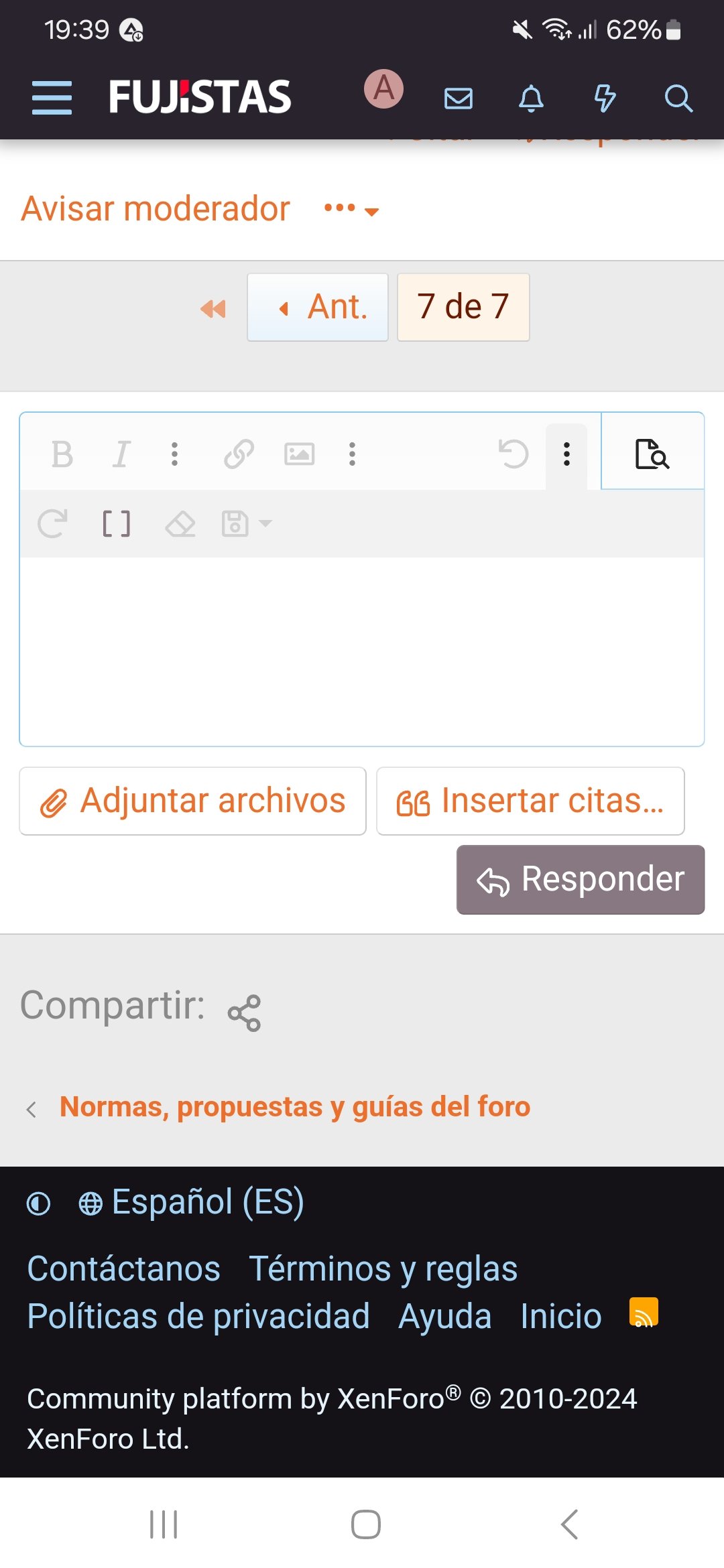Open the search magnifier
The width and height of the screenshot is (724, 1568).
point(678,99)
